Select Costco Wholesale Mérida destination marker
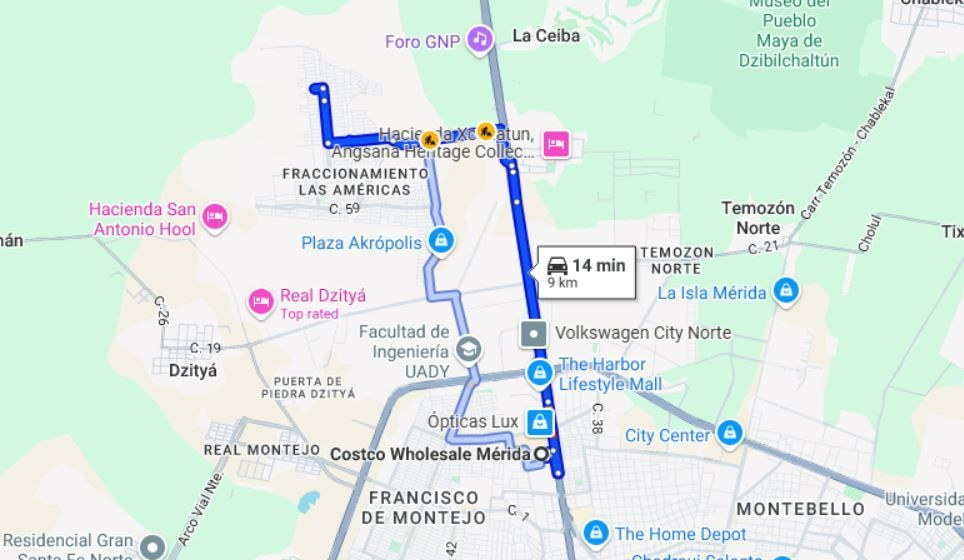Viewport: 964px width, 560px height. point(542,454)
